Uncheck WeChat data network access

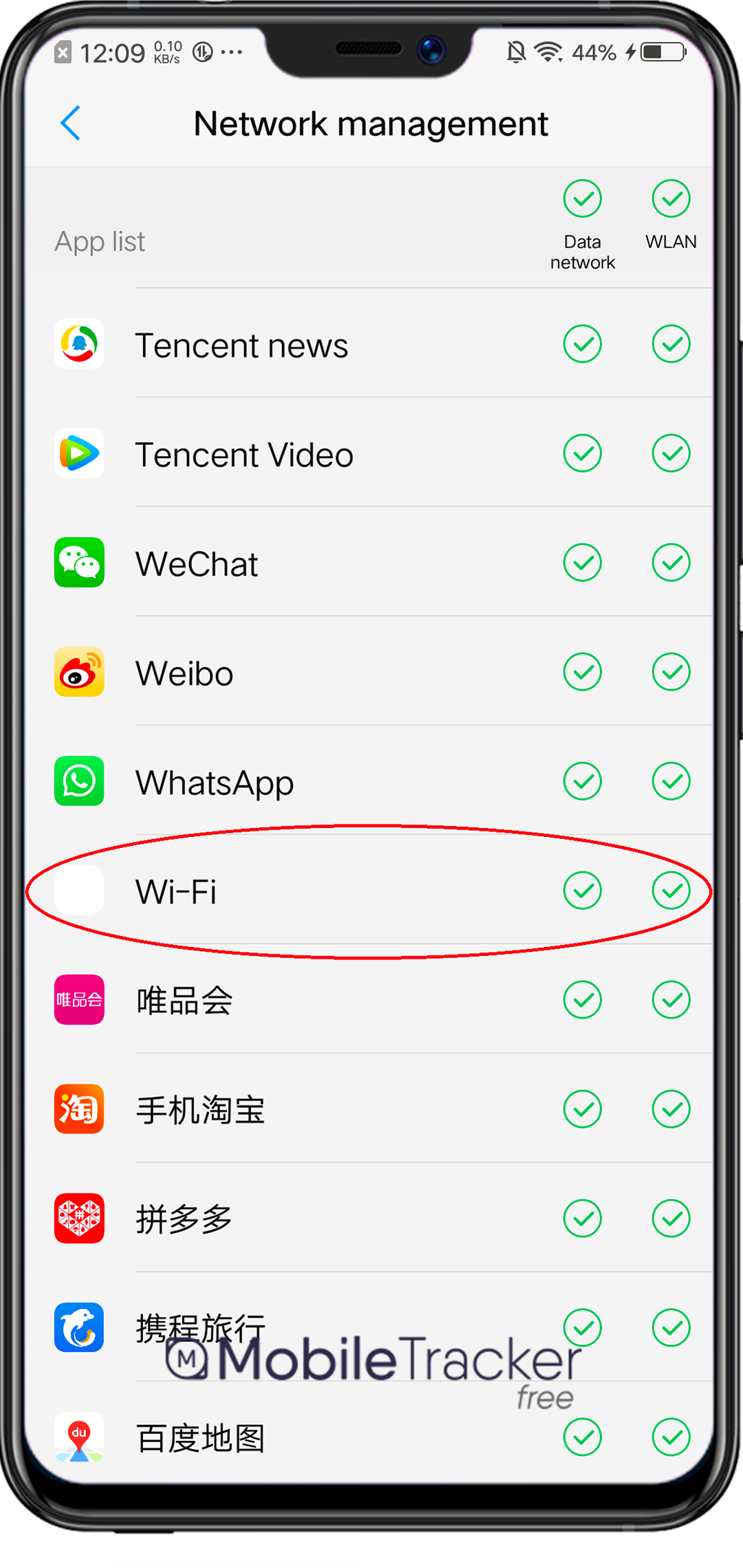click(583, 563)
